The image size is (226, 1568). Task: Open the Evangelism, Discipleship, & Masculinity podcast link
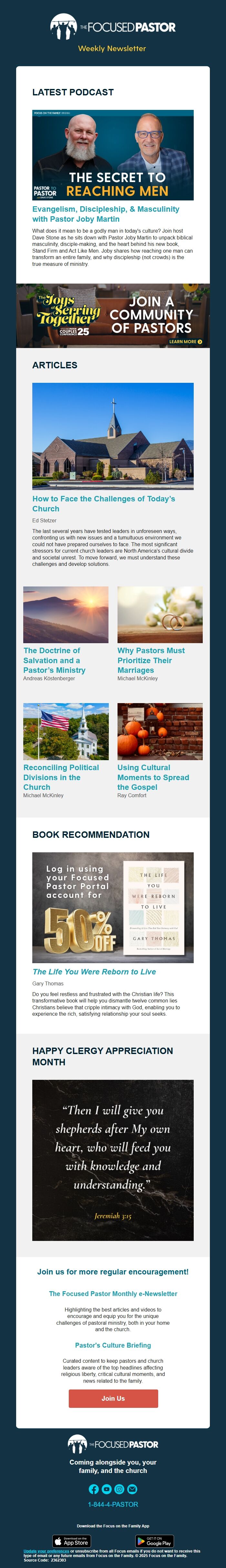click(x=105, y=214)
